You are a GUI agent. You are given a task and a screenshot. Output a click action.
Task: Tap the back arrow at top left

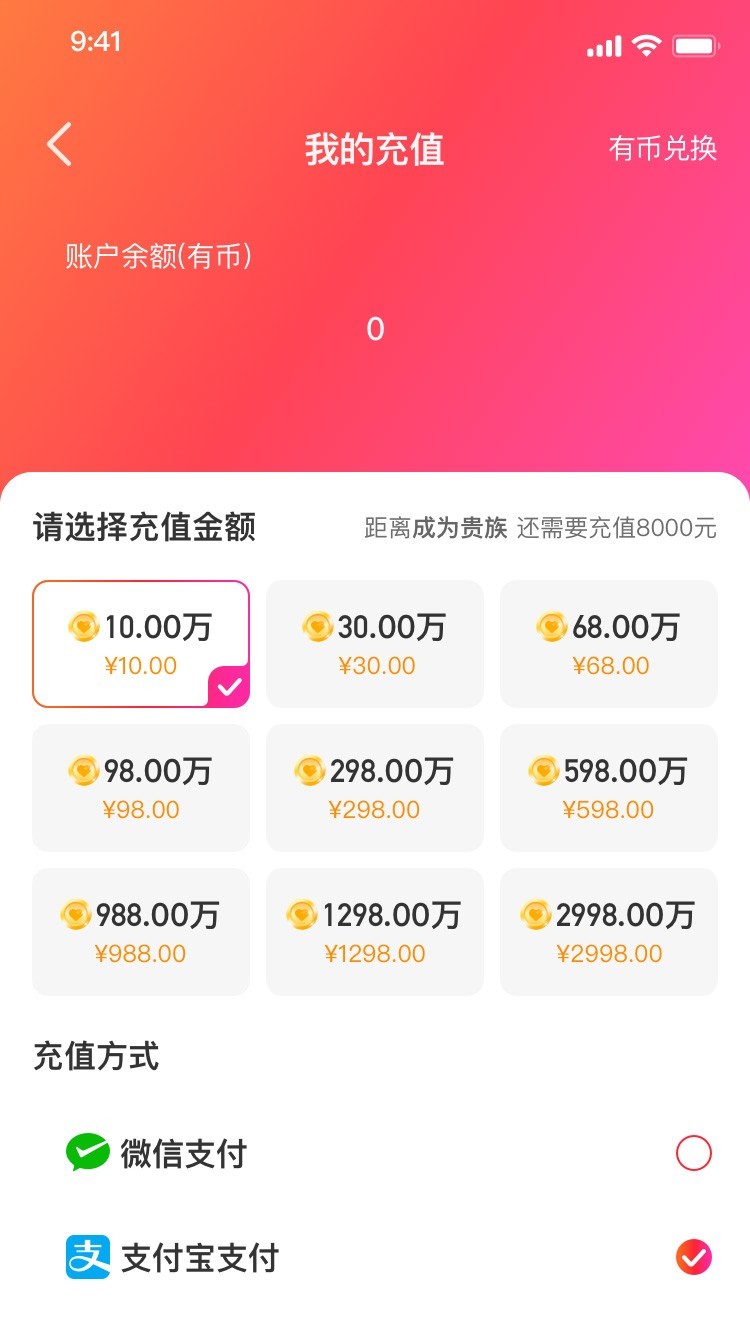tap(57, 144)
